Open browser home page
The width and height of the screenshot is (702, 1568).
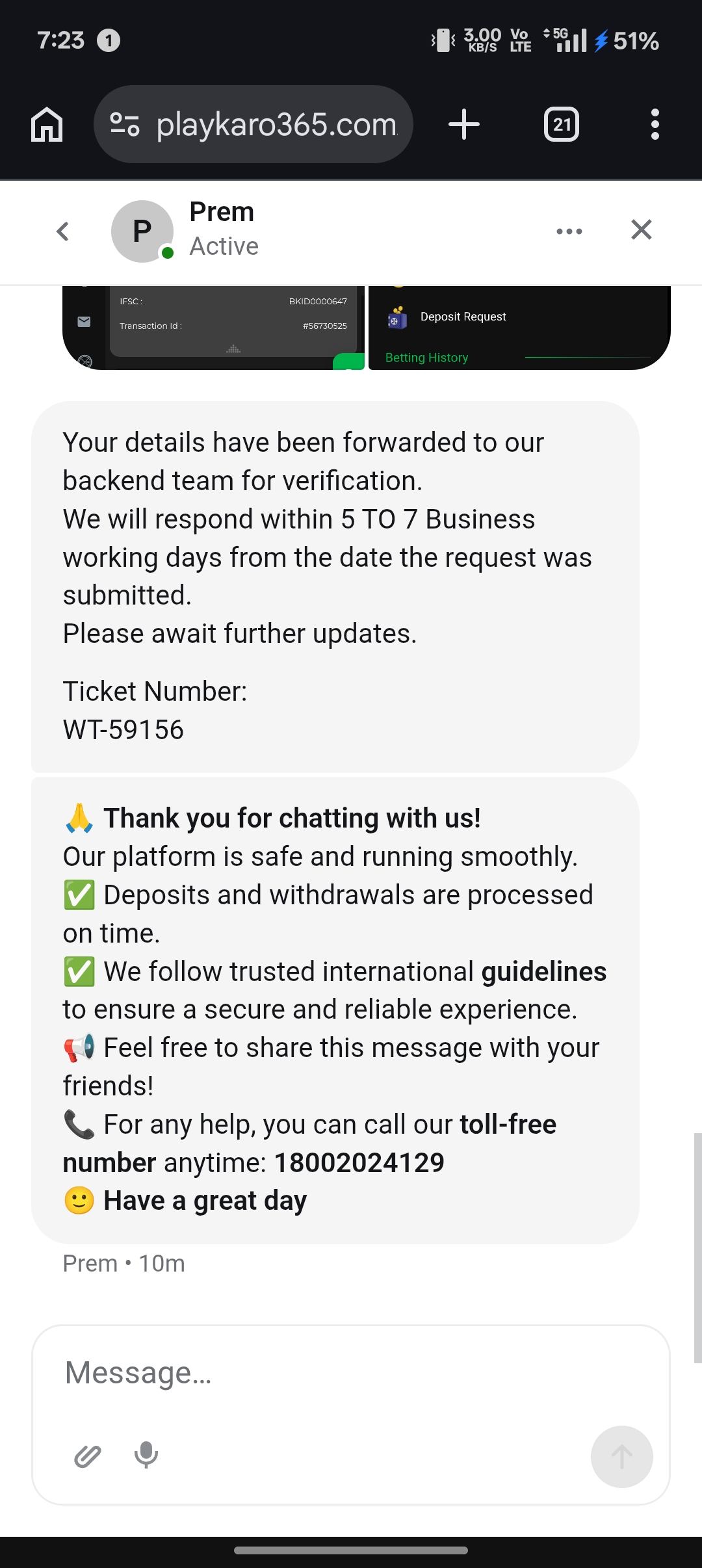click(47, 124)
